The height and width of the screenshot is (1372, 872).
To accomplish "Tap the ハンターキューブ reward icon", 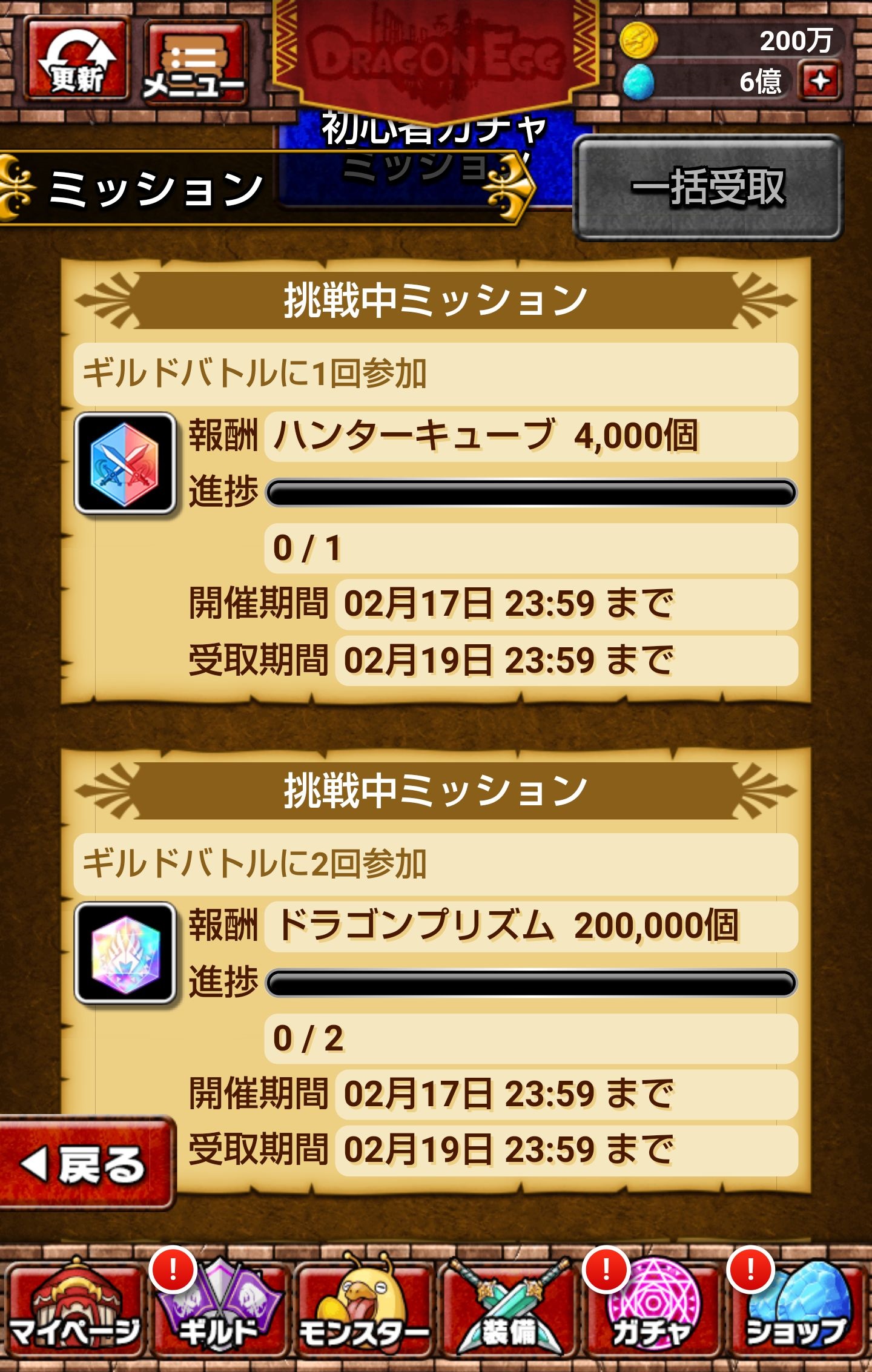I will coord(125,464).
